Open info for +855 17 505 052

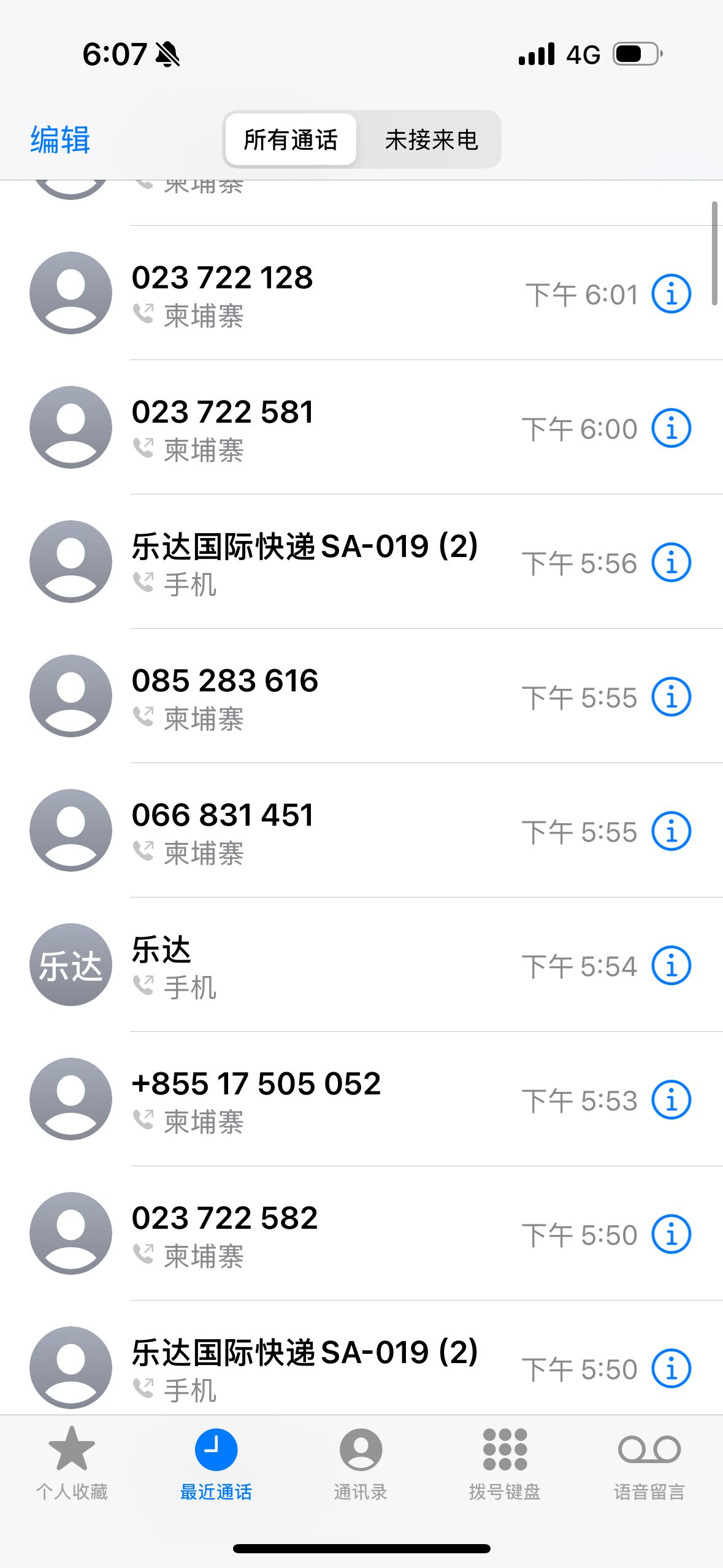click(x=671, y=1100)
